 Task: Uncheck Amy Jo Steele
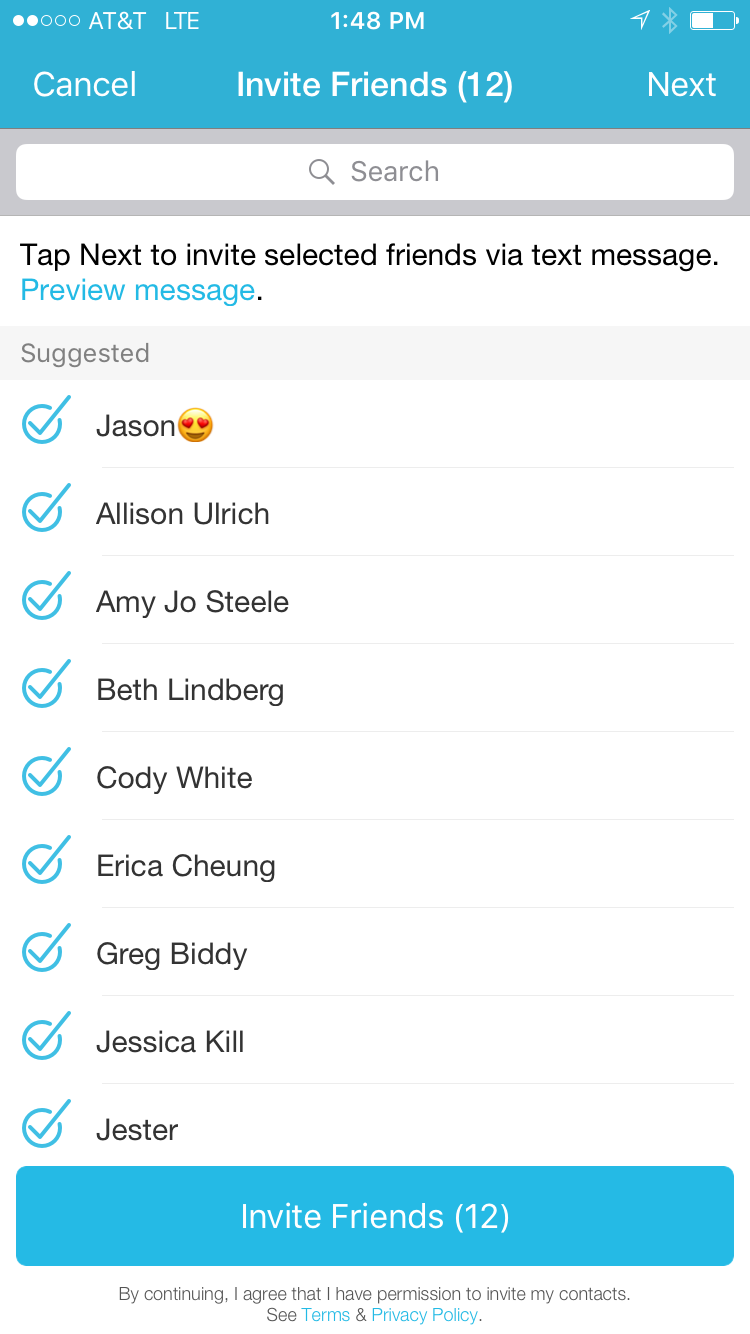pos(46,598)
